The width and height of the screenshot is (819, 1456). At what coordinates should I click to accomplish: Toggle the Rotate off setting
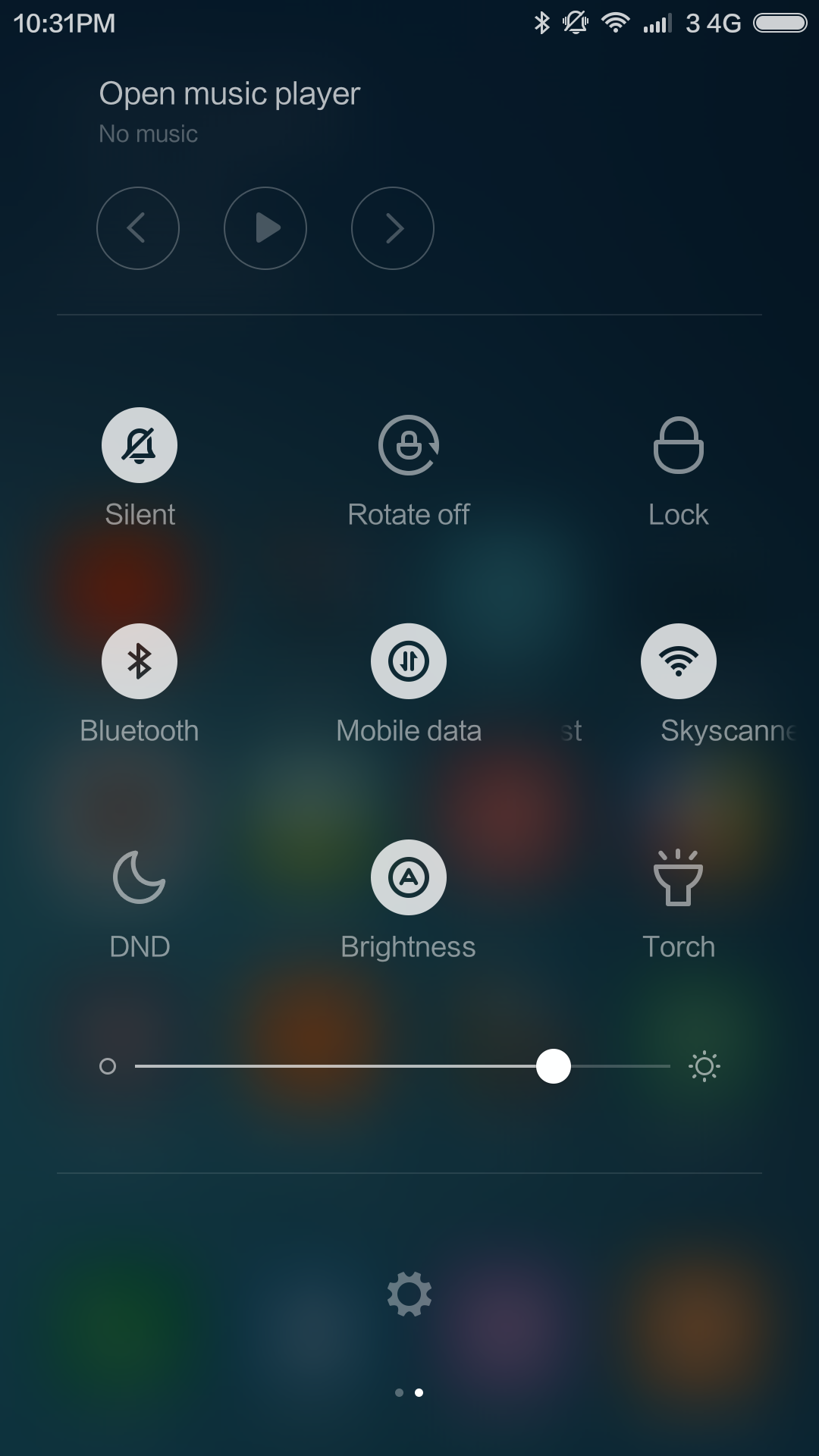(x=409, y=445)
